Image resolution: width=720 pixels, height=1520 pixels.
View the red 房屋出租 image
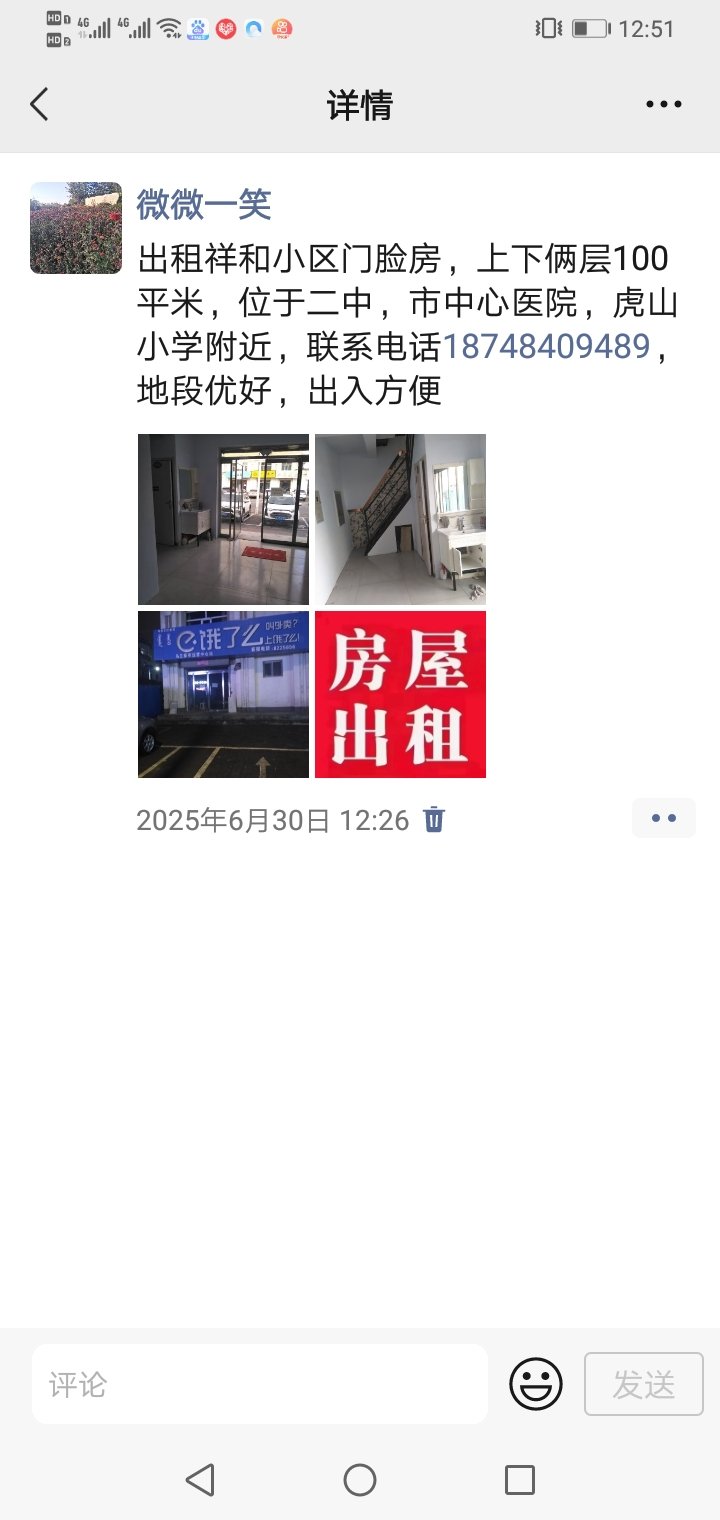pyautogui.click(x=400, y=694)
